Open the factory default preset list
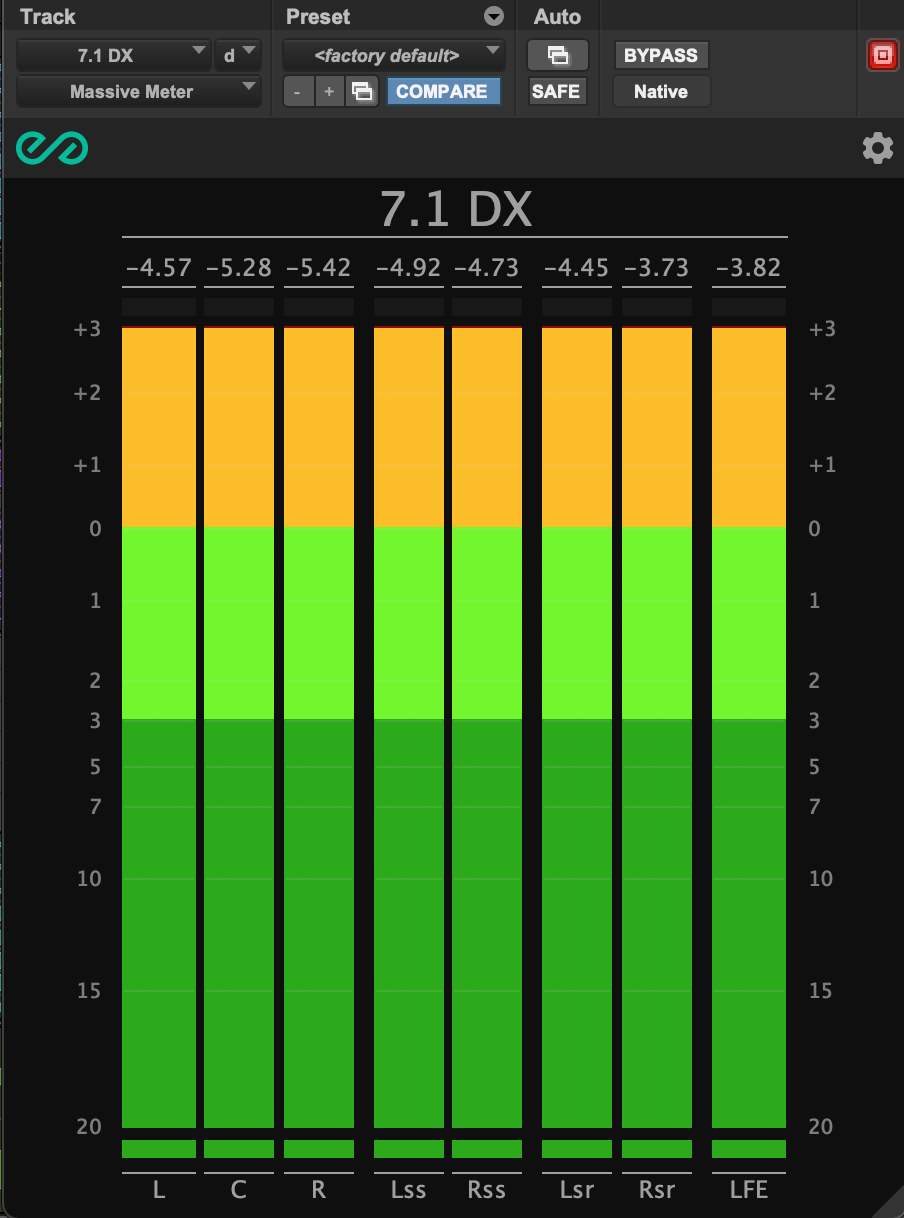Viewport: 904px width, 1218px height. pos(393,55)
